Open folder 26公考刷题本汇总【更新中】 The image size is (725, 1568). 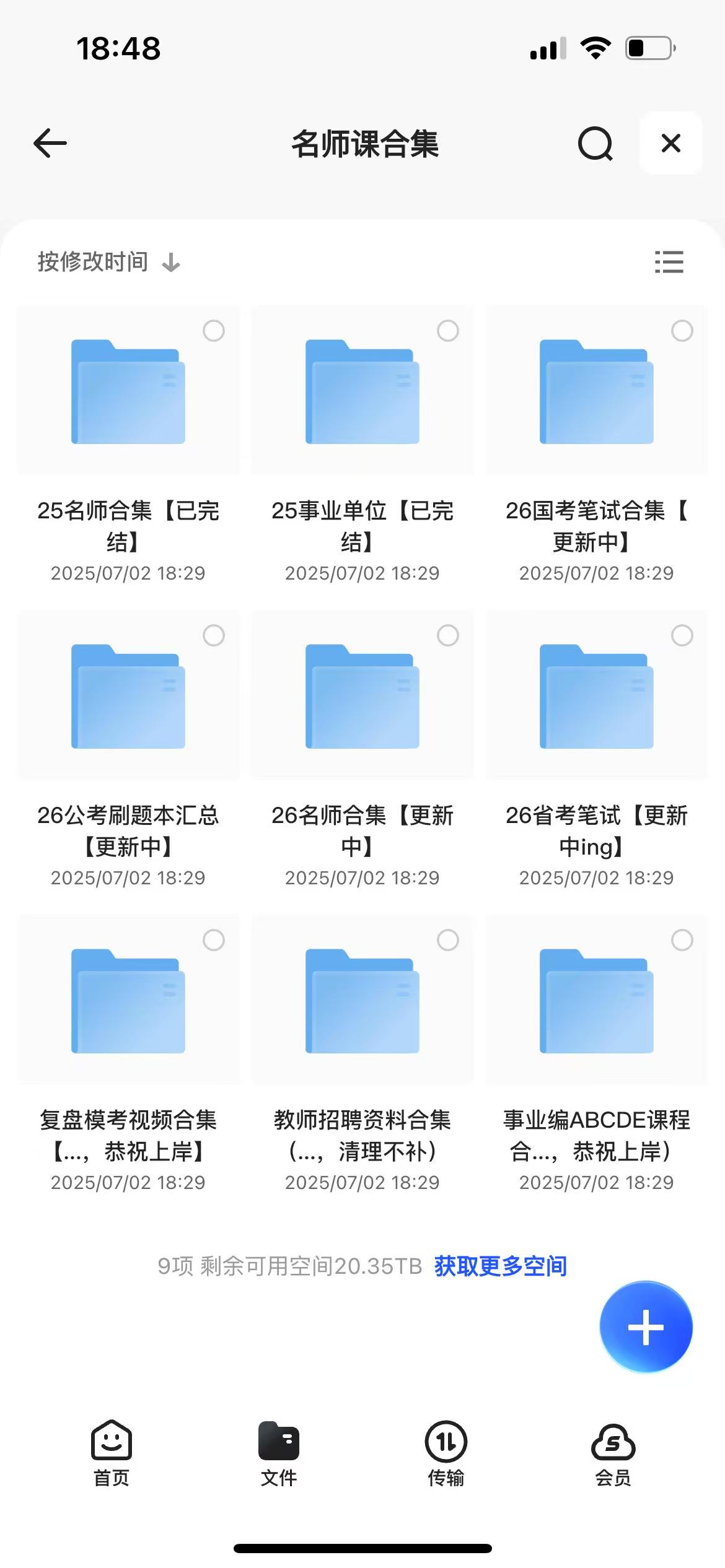pos(128,696)
